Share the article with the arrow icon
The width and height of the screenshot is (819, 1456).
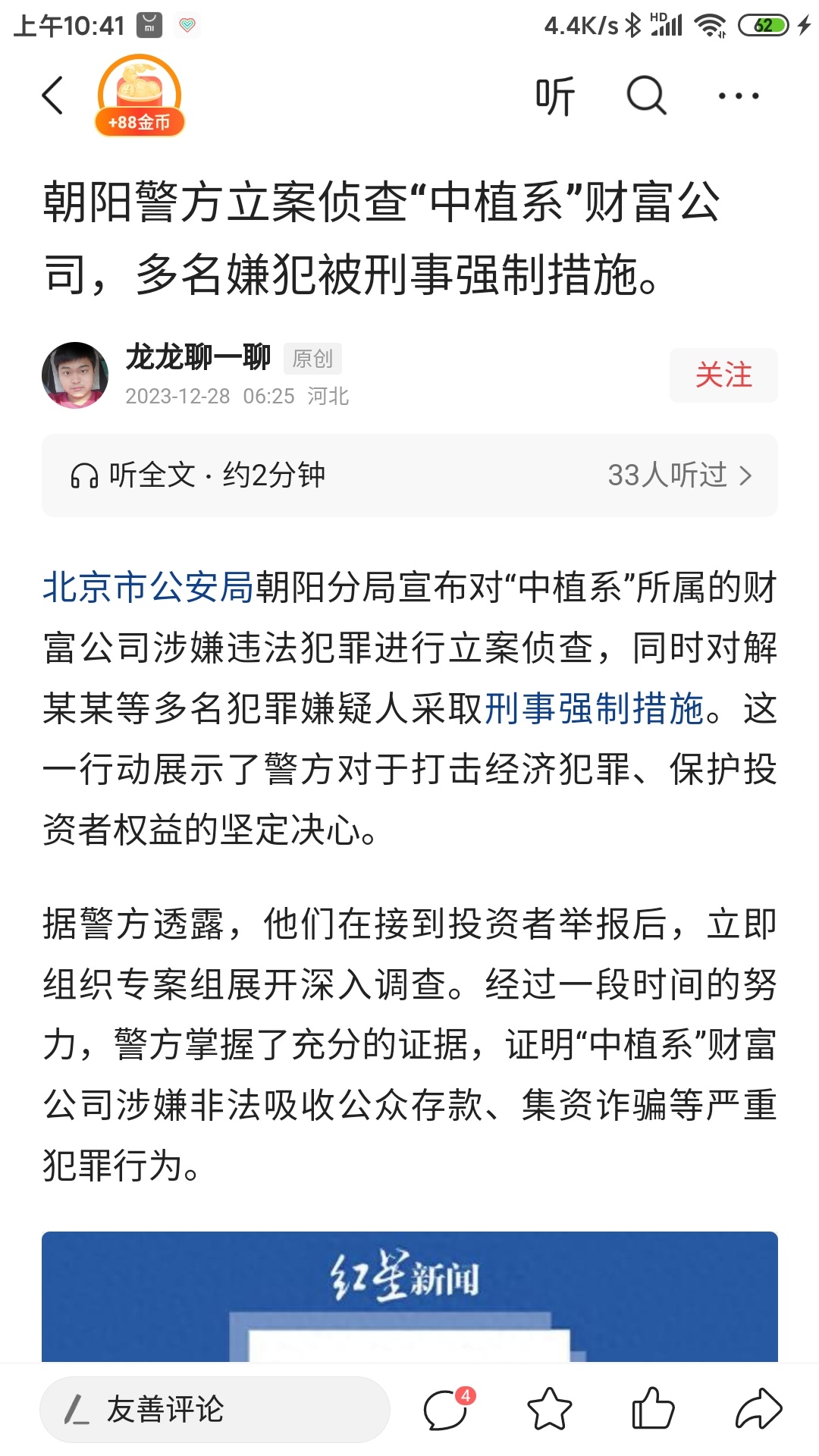coord(758,1410)
